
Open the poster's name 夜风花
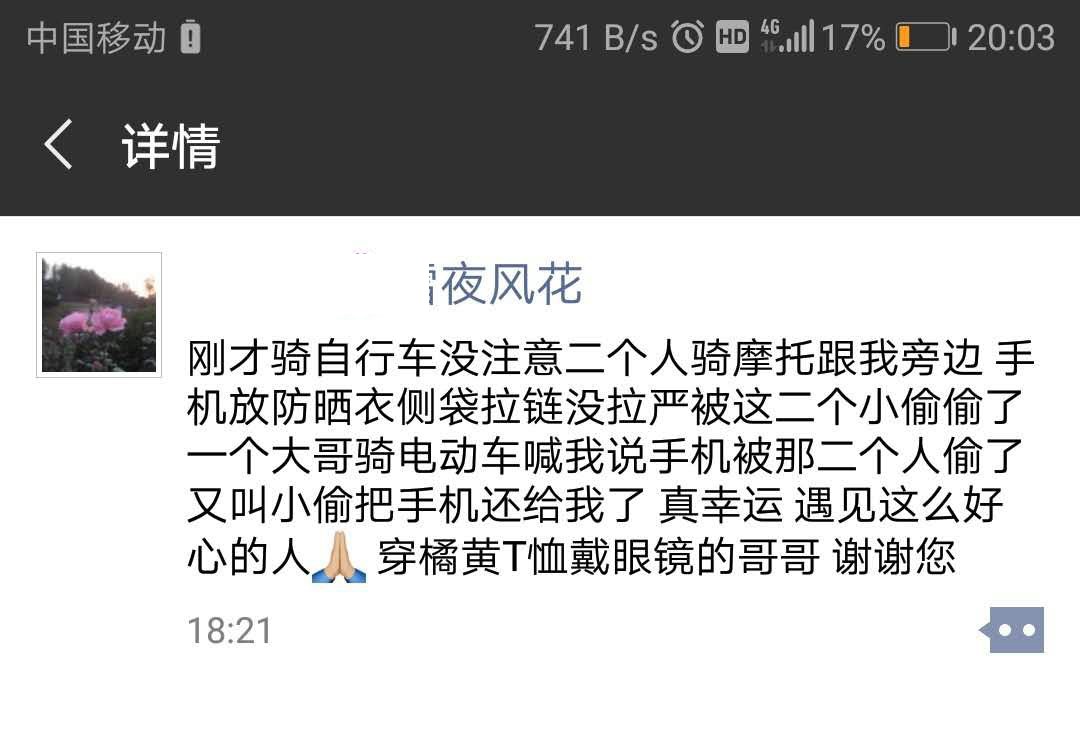(500, 285)
